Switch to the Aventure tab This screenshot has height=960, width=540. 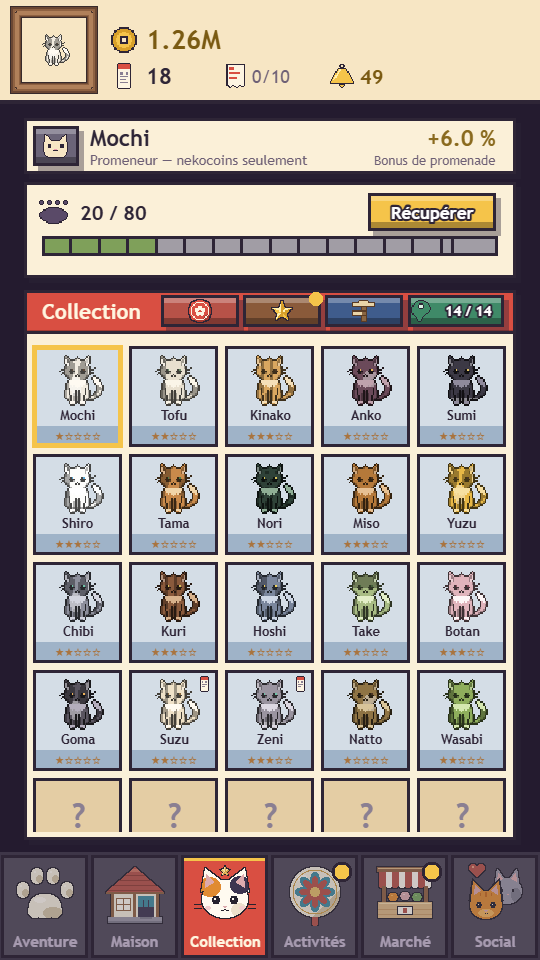tap(45, 906)
